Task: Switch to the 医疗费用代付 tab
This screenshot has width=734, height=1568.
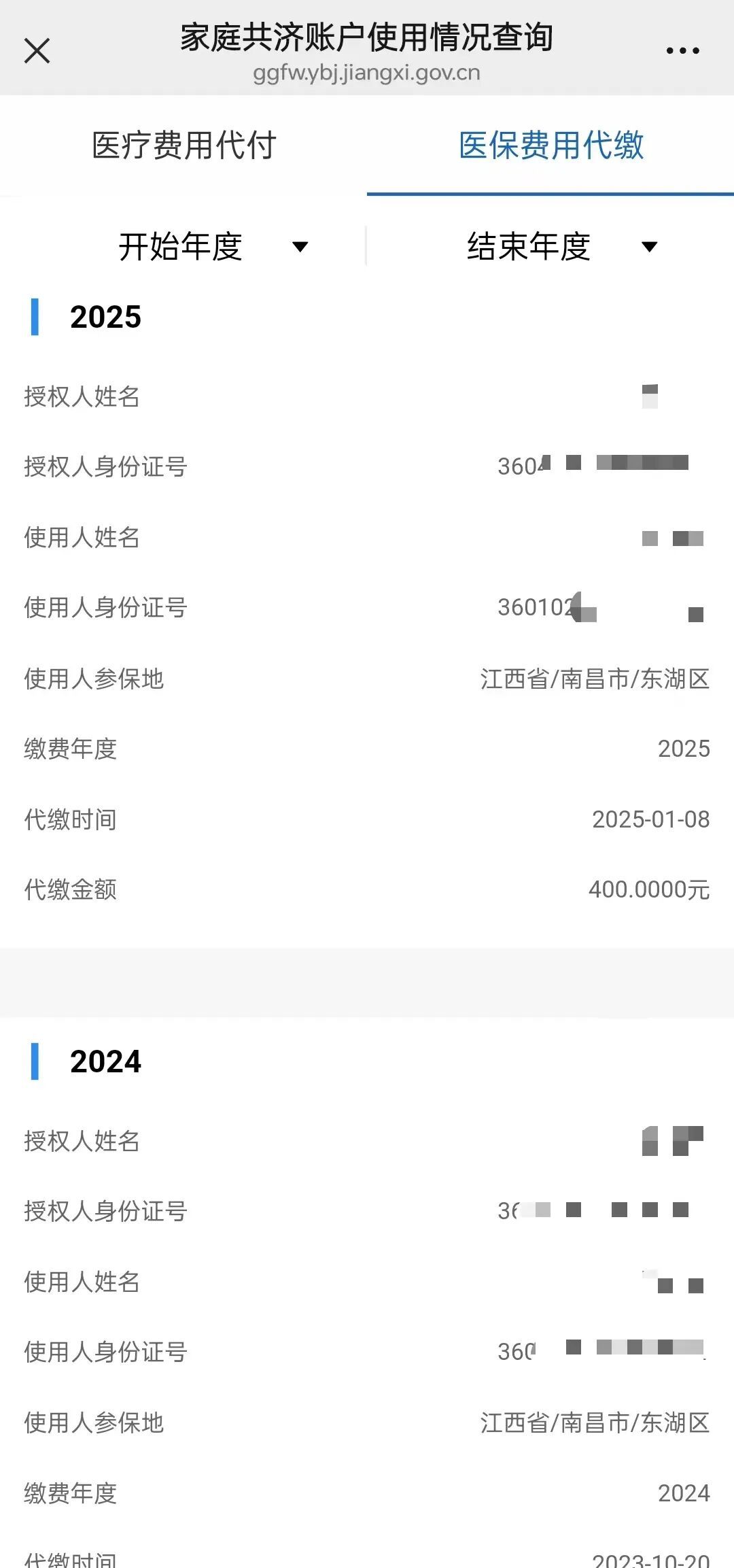Action: tap(183, 146)
